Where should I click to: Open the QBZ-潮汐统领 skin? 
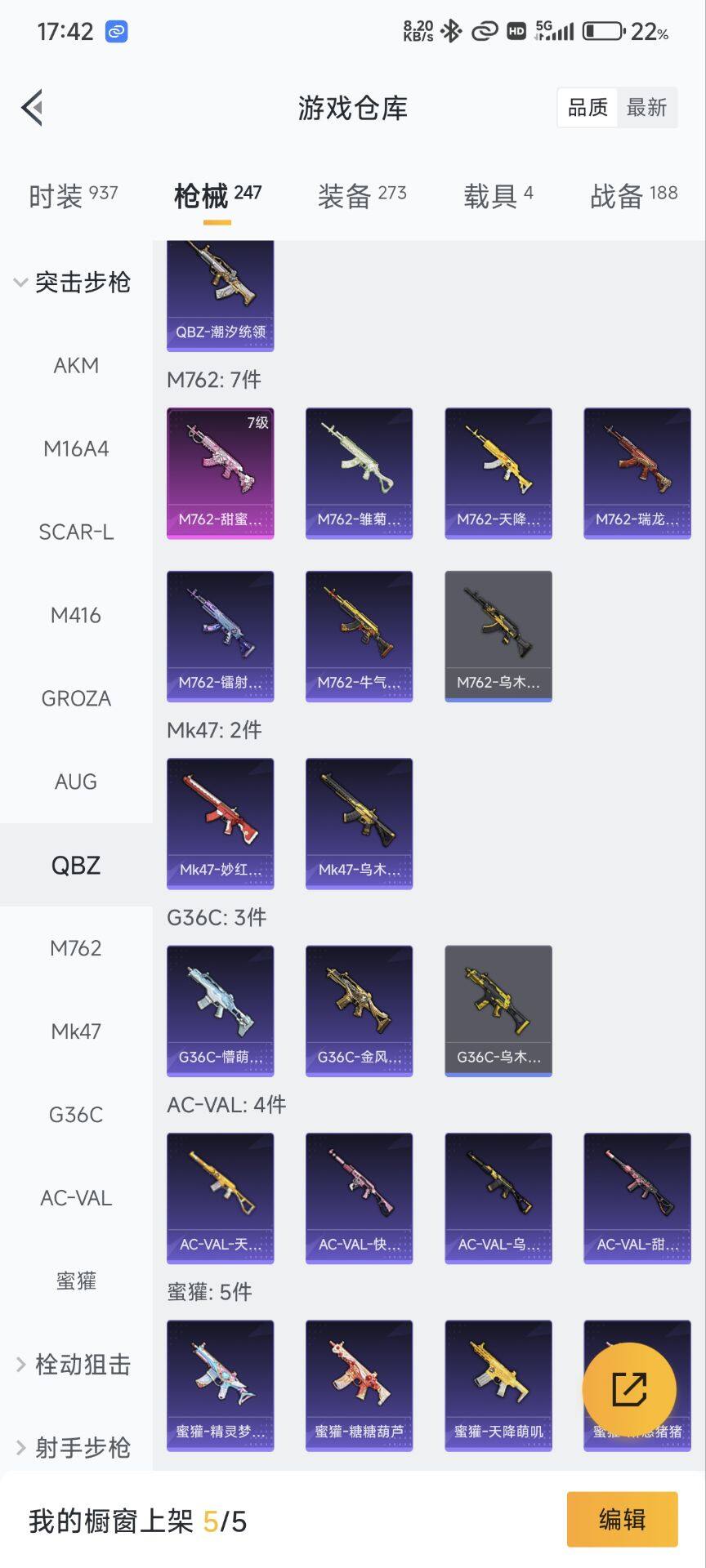point(220,296)
